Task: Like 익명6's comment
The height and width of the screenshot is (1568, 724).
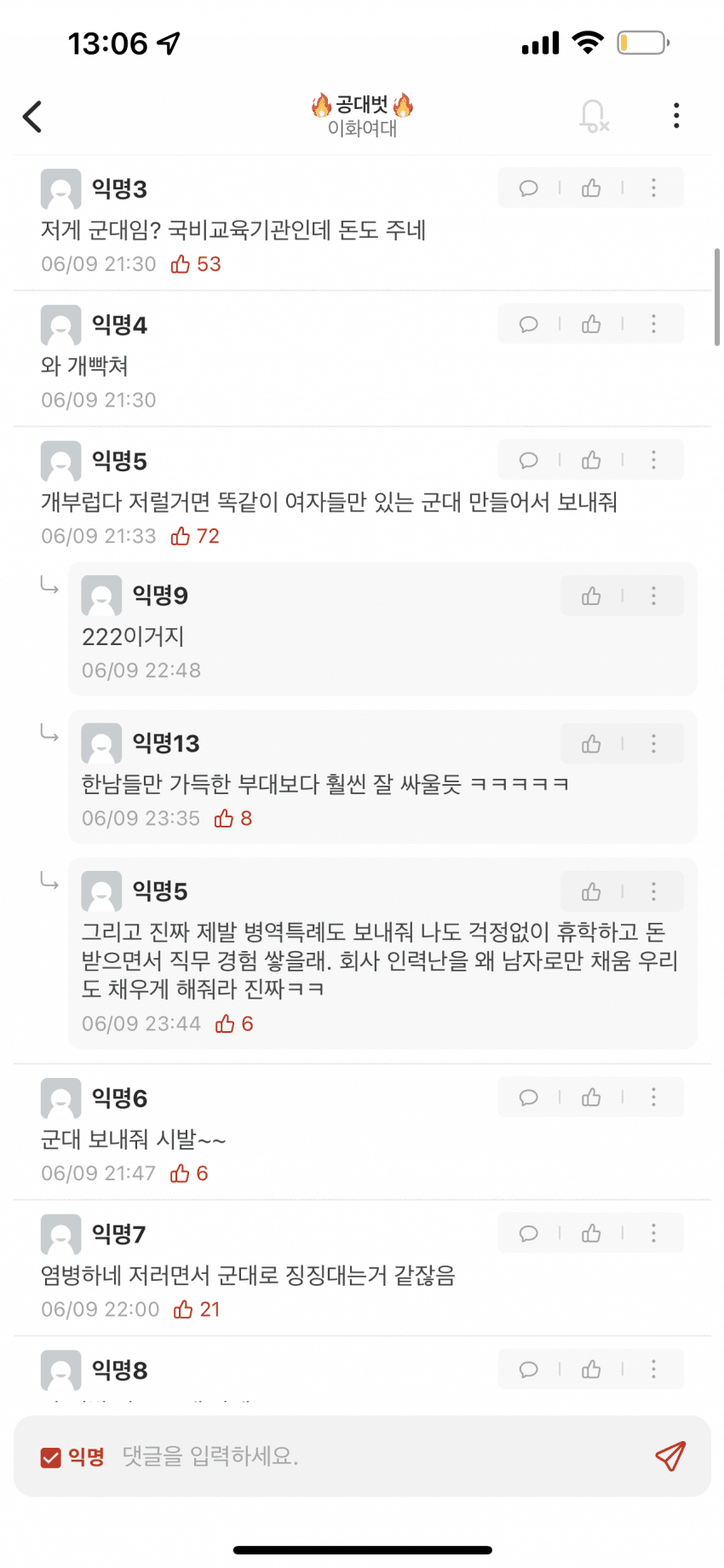Action: [591, 1098]
